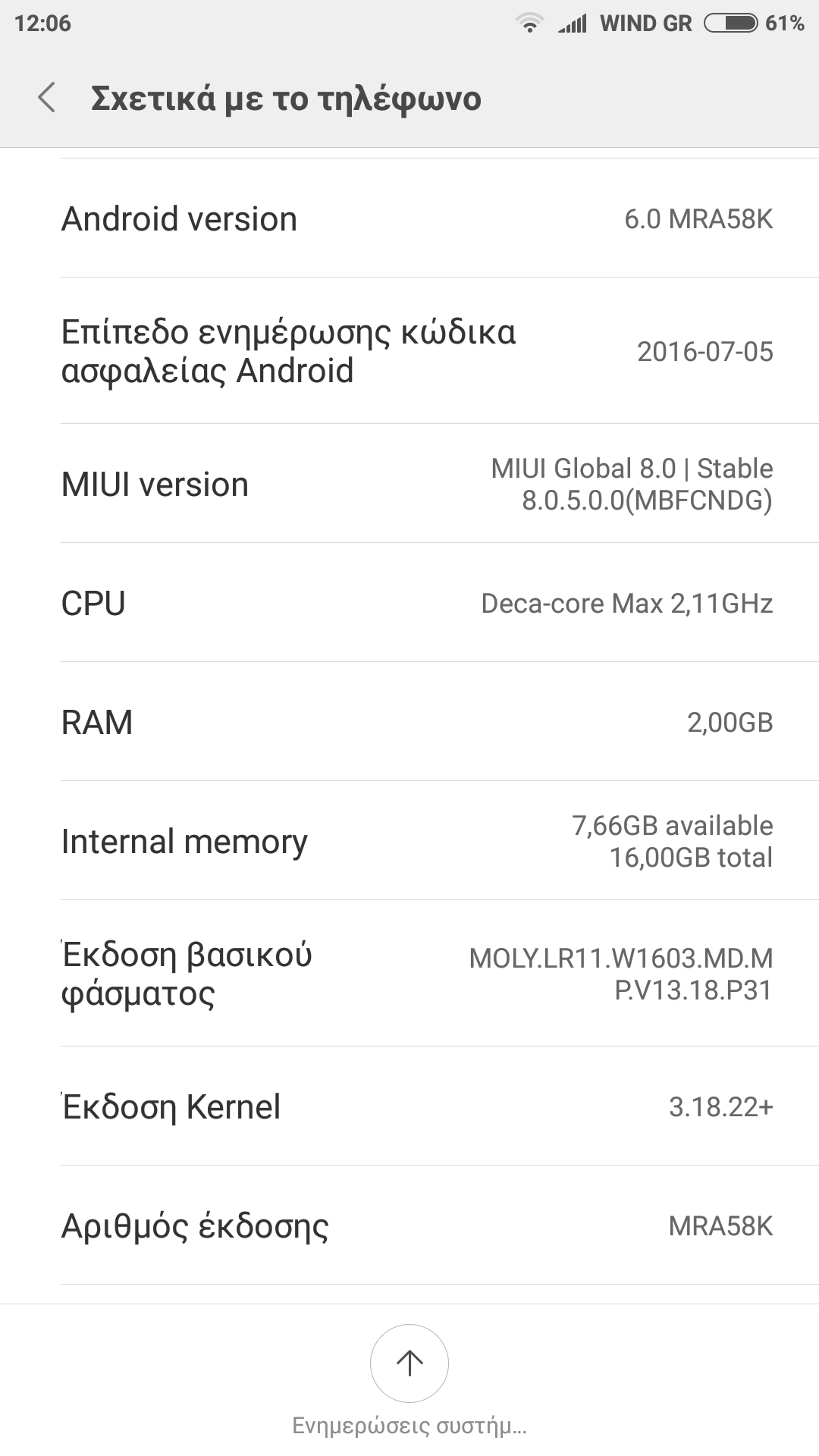Image resolution: width=819 pixels, height=1456 pixels.
Task: Open the Internal memory row
Action: pos(409,841)
